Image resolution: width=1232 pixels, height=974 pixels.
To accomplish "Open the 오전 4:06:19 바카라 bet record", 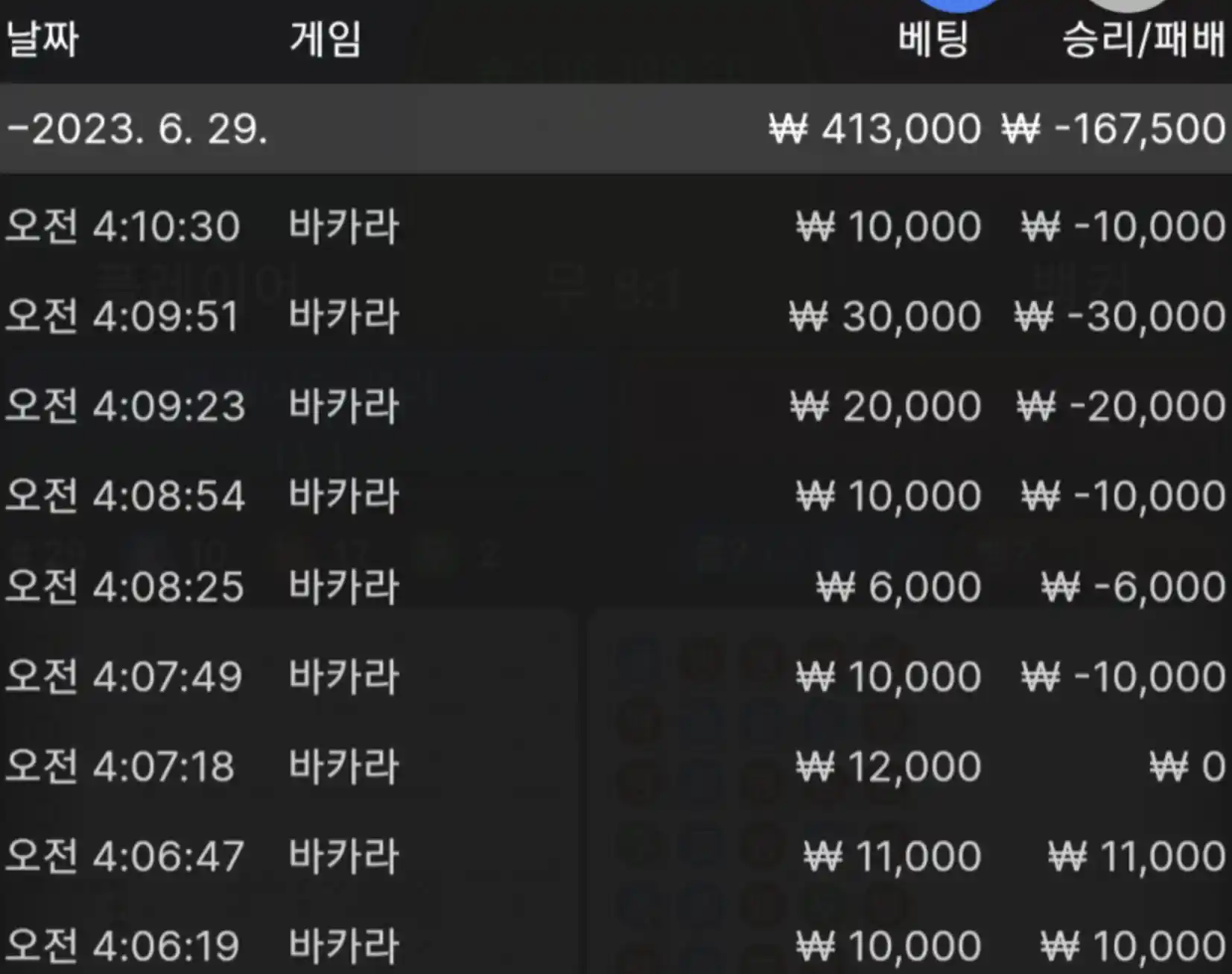I will point(615,946).
